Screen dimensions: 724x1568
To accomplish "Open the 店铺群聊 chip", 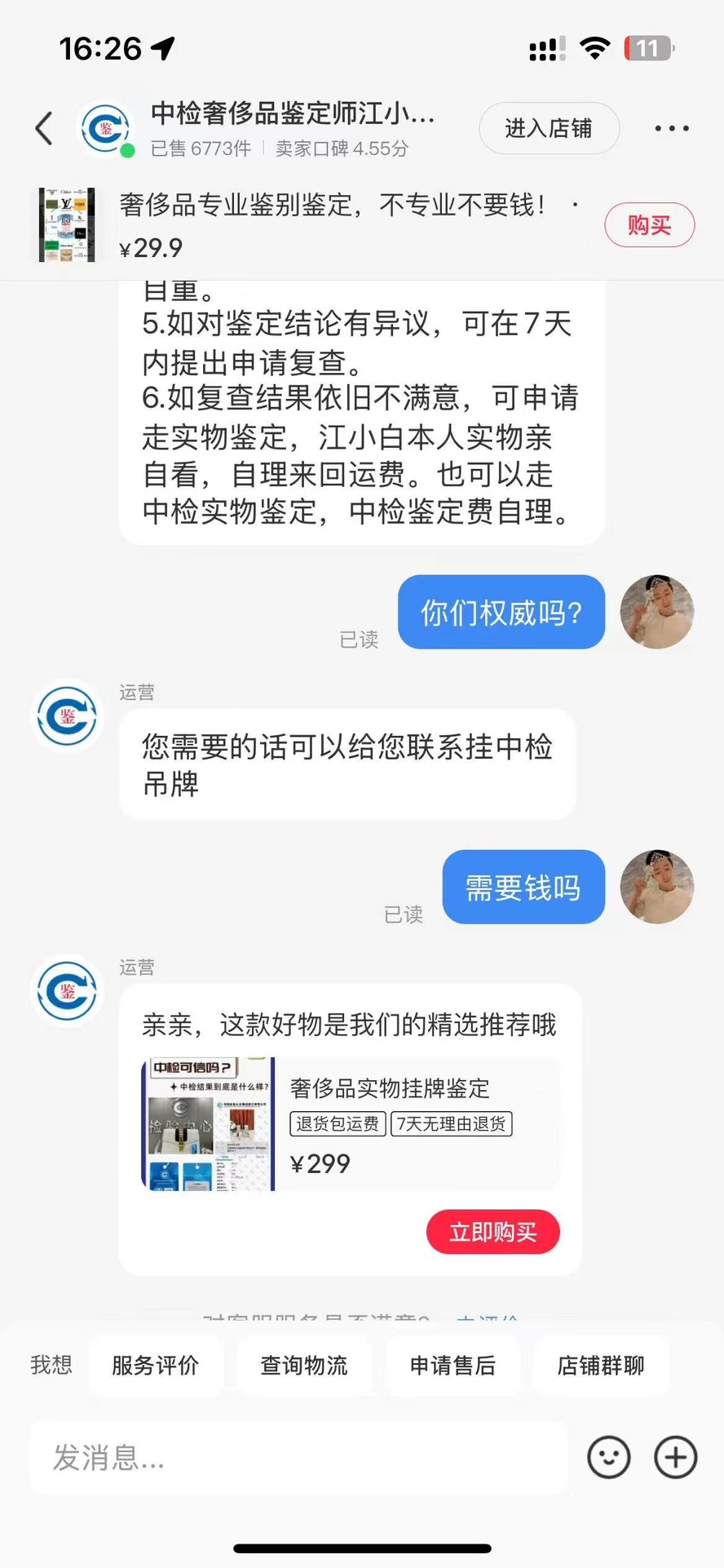I will click(601, 1365).
